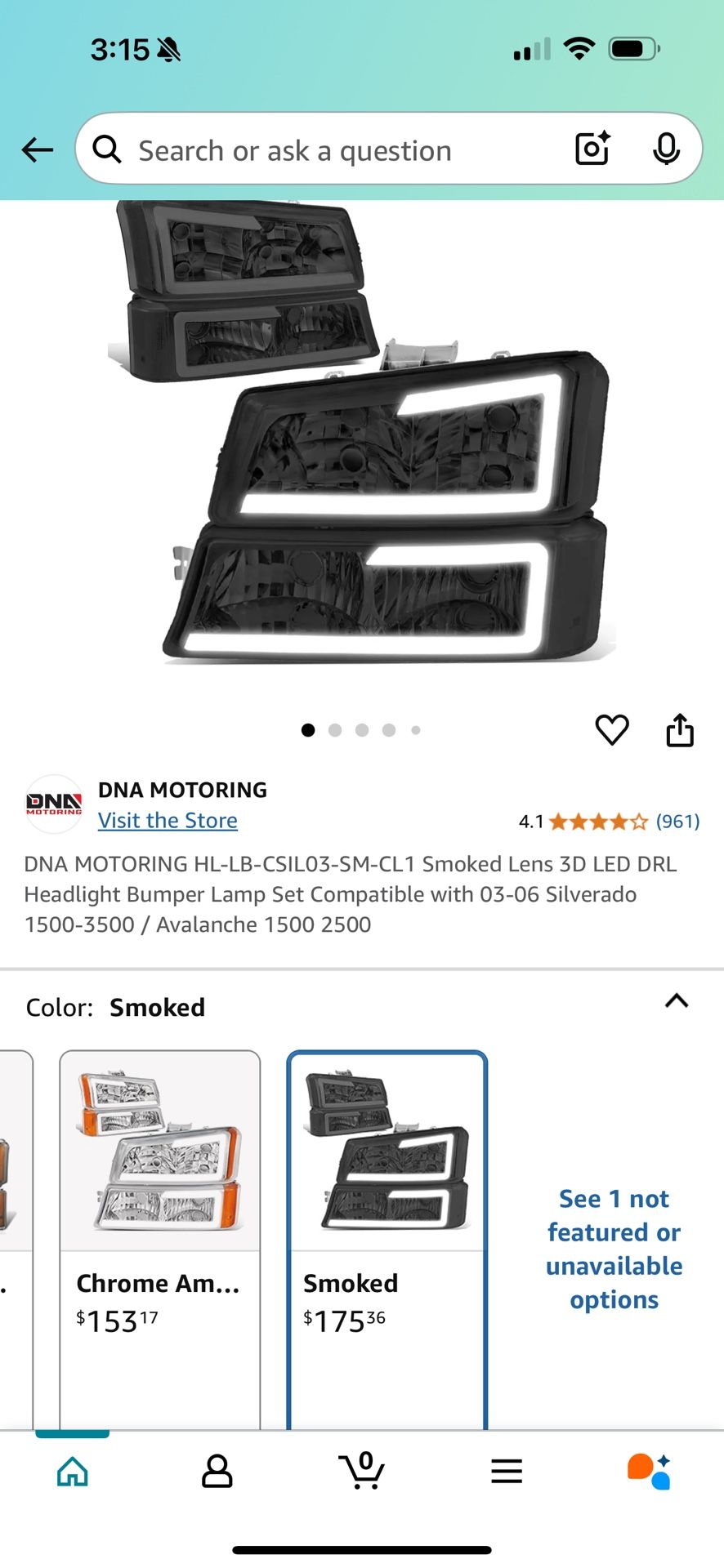Image resolution: width=724 pixels, height=1568 pixels.
Task: See 1 not featured or unavailable options
Action: click(x=614, y=1249)
